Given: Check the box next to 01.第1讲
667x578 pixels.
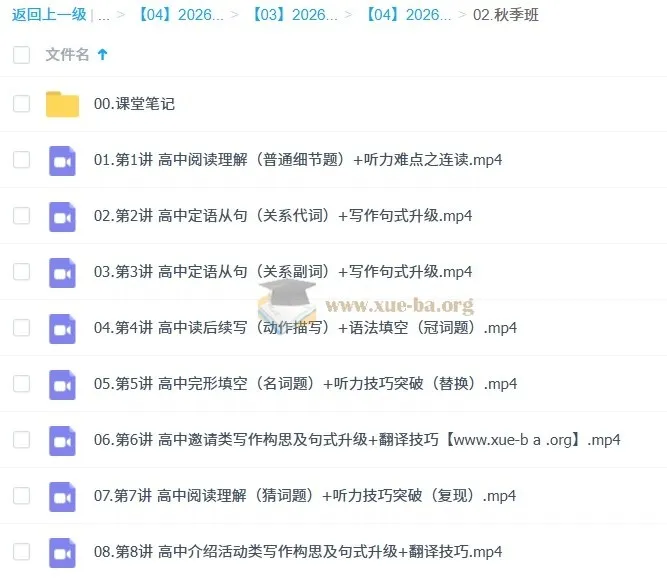Looking at the screenshot, I should click(x=21, y=160).
